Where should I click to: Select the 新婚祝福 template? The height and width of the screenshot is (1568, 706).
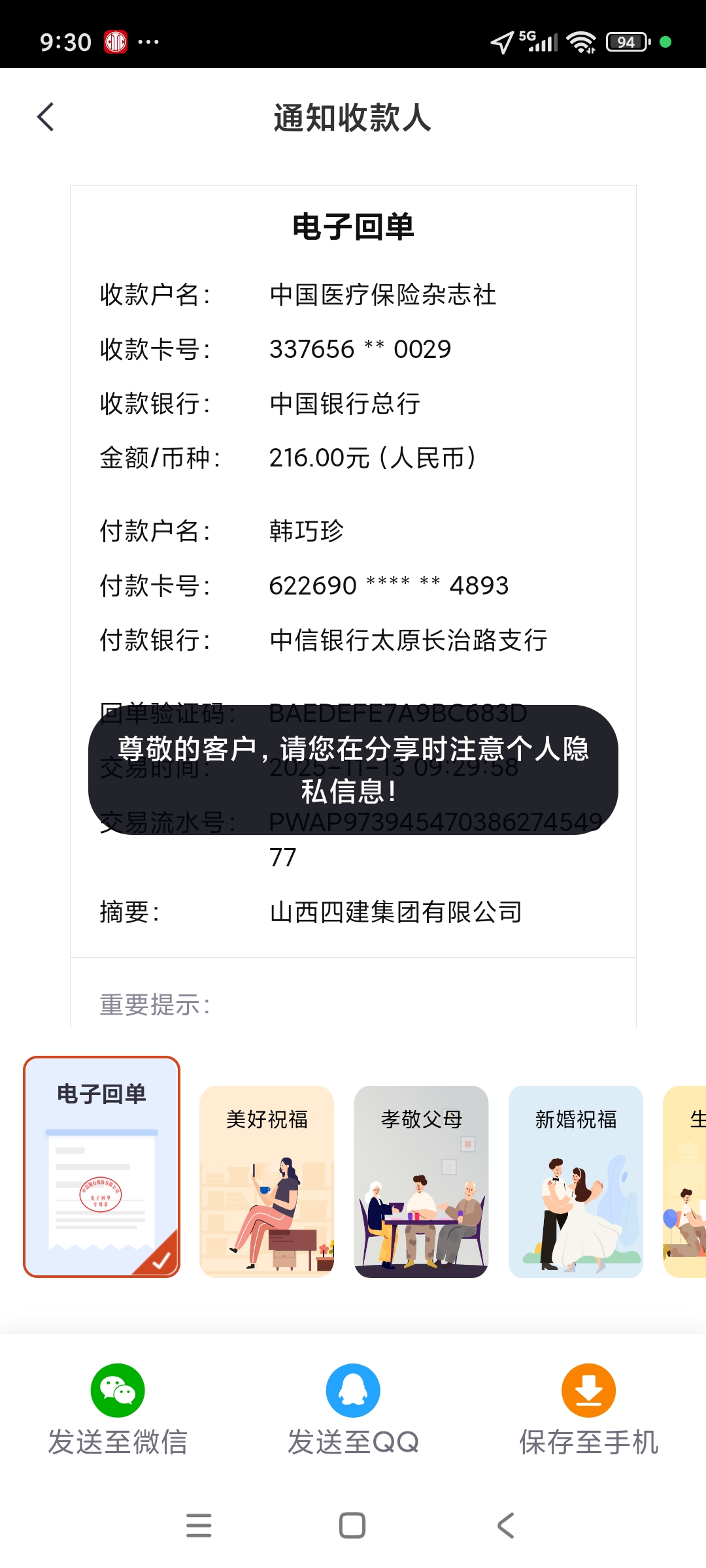point(575,1181)
